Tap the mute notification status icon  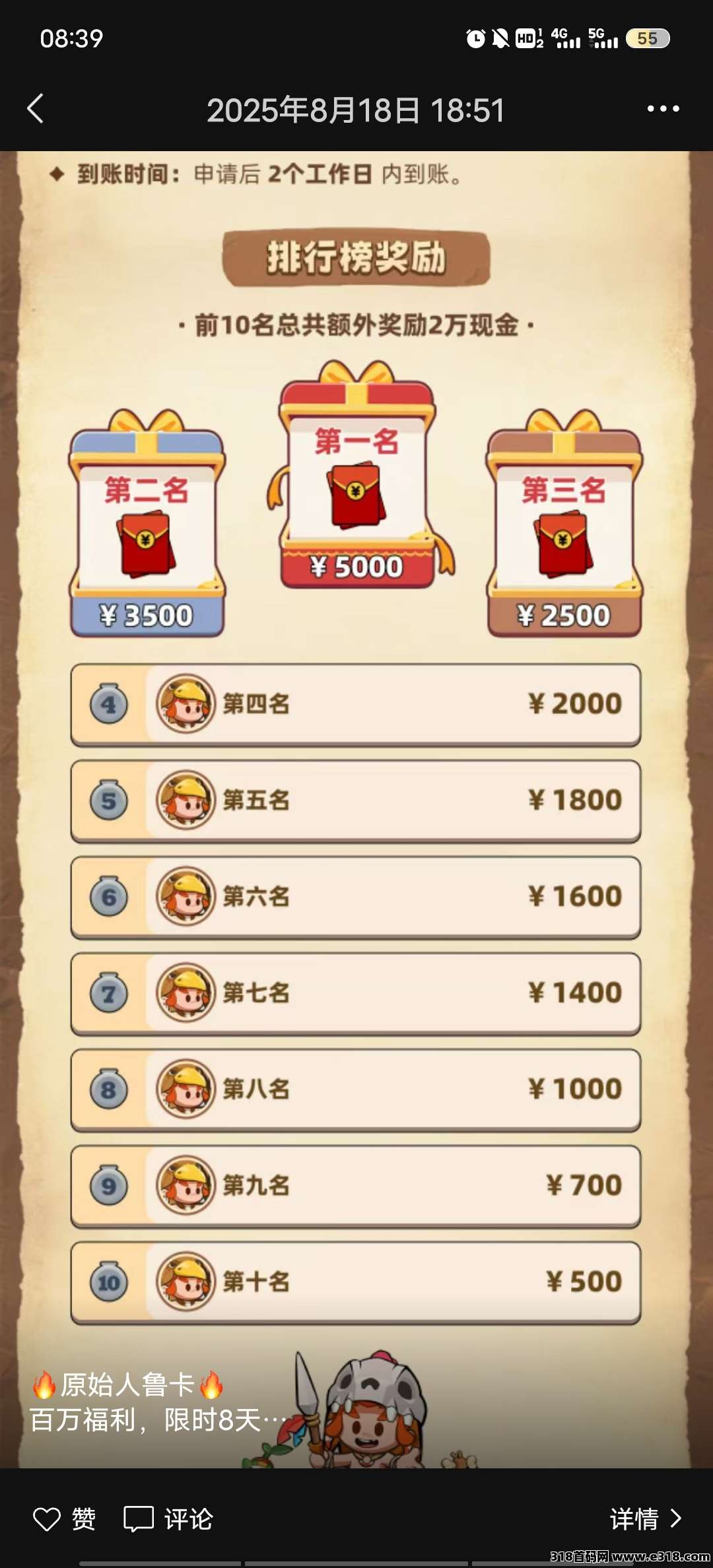coord(502,40)
